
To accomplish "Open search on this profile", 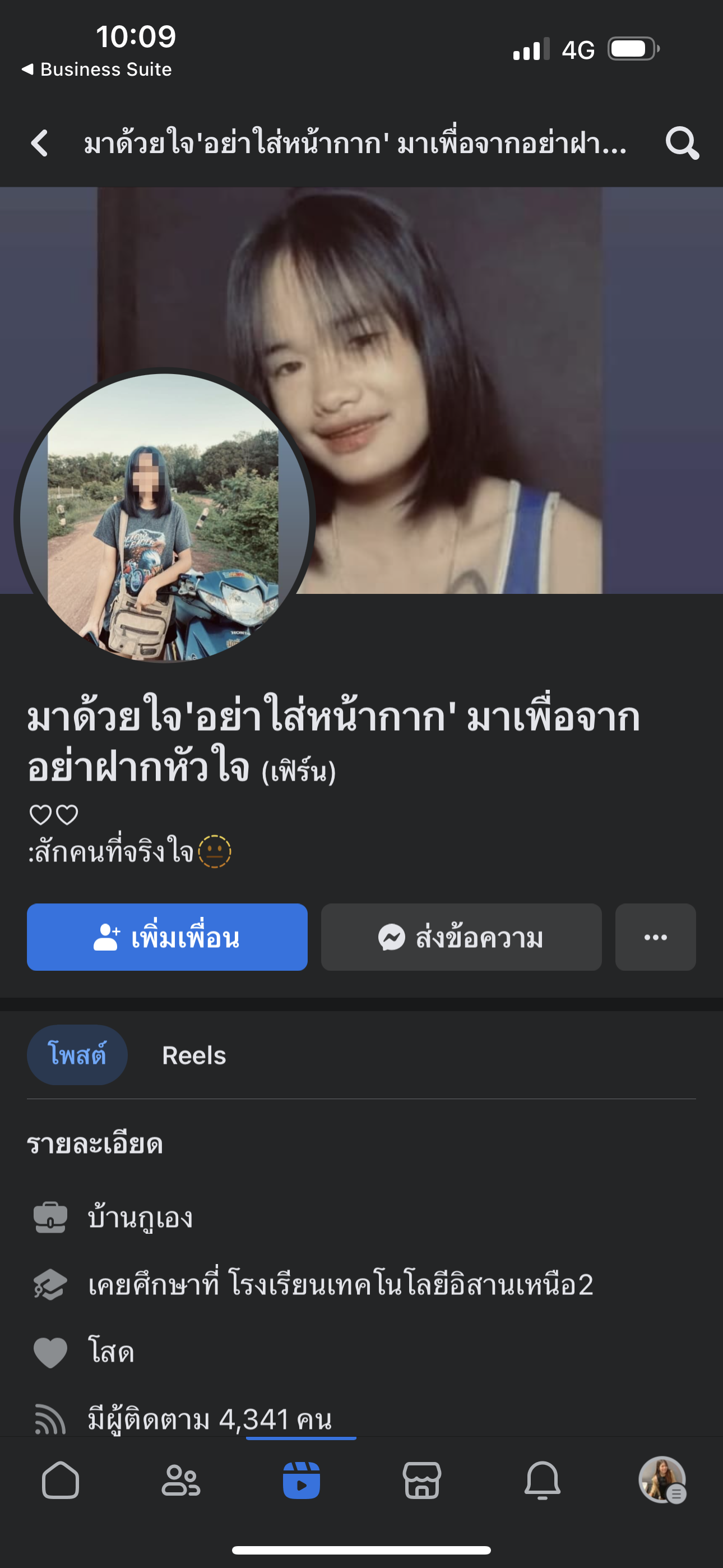I will click(x=682, y=144).
